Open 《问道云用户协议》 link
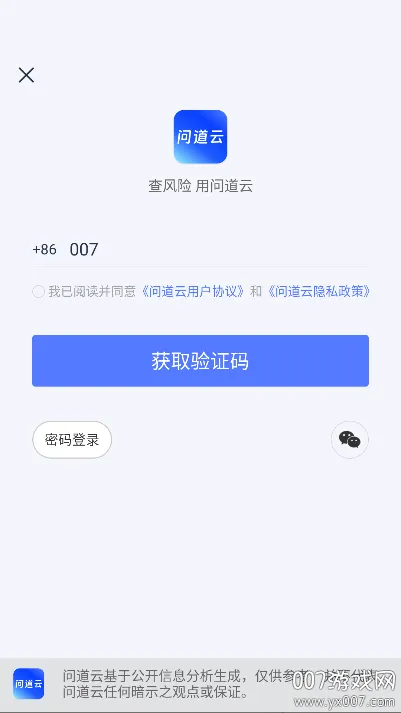 [193, 291]
